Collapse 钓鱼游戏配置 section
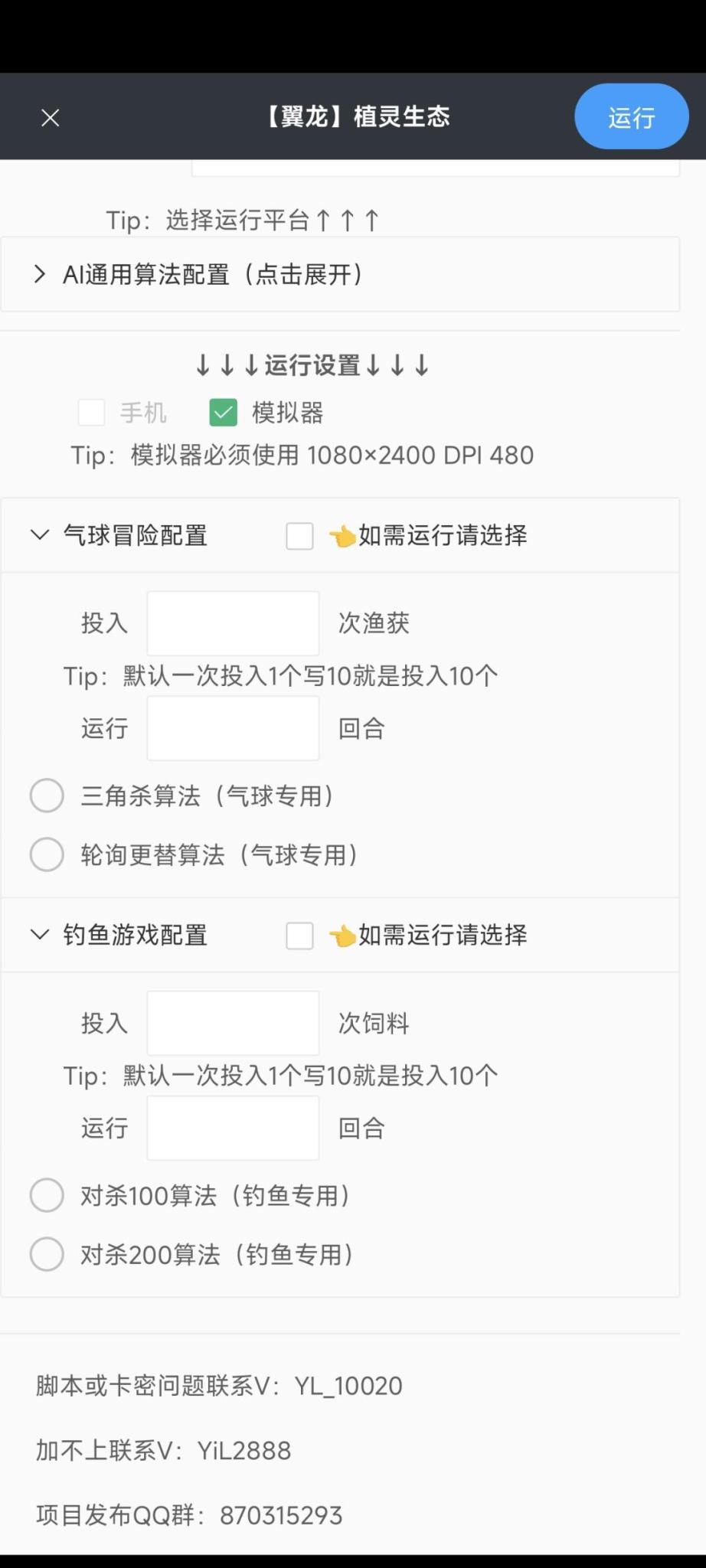Viewport: 706px width, 1568px height. [x=40, y=934]
